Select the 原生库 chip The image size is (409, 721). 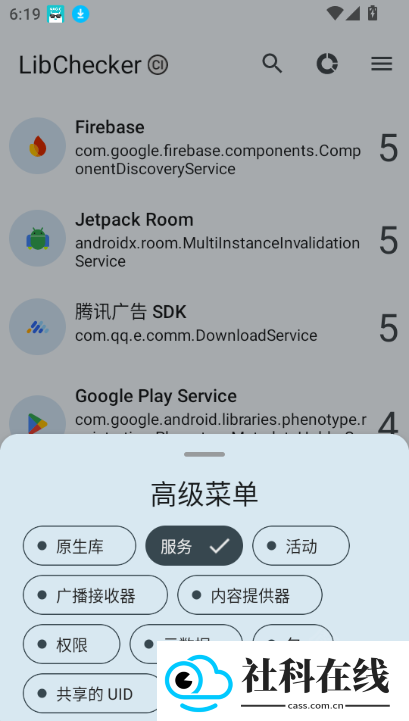coord(80,546)
